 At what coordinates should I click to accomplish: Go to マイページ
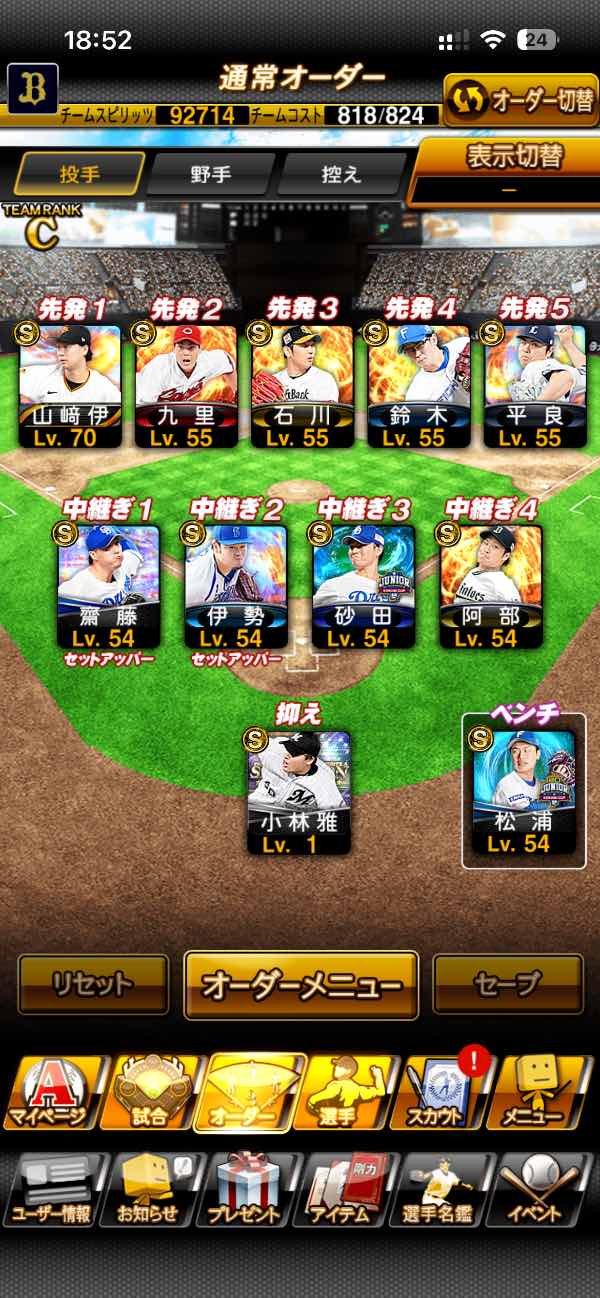[56, 1094]
